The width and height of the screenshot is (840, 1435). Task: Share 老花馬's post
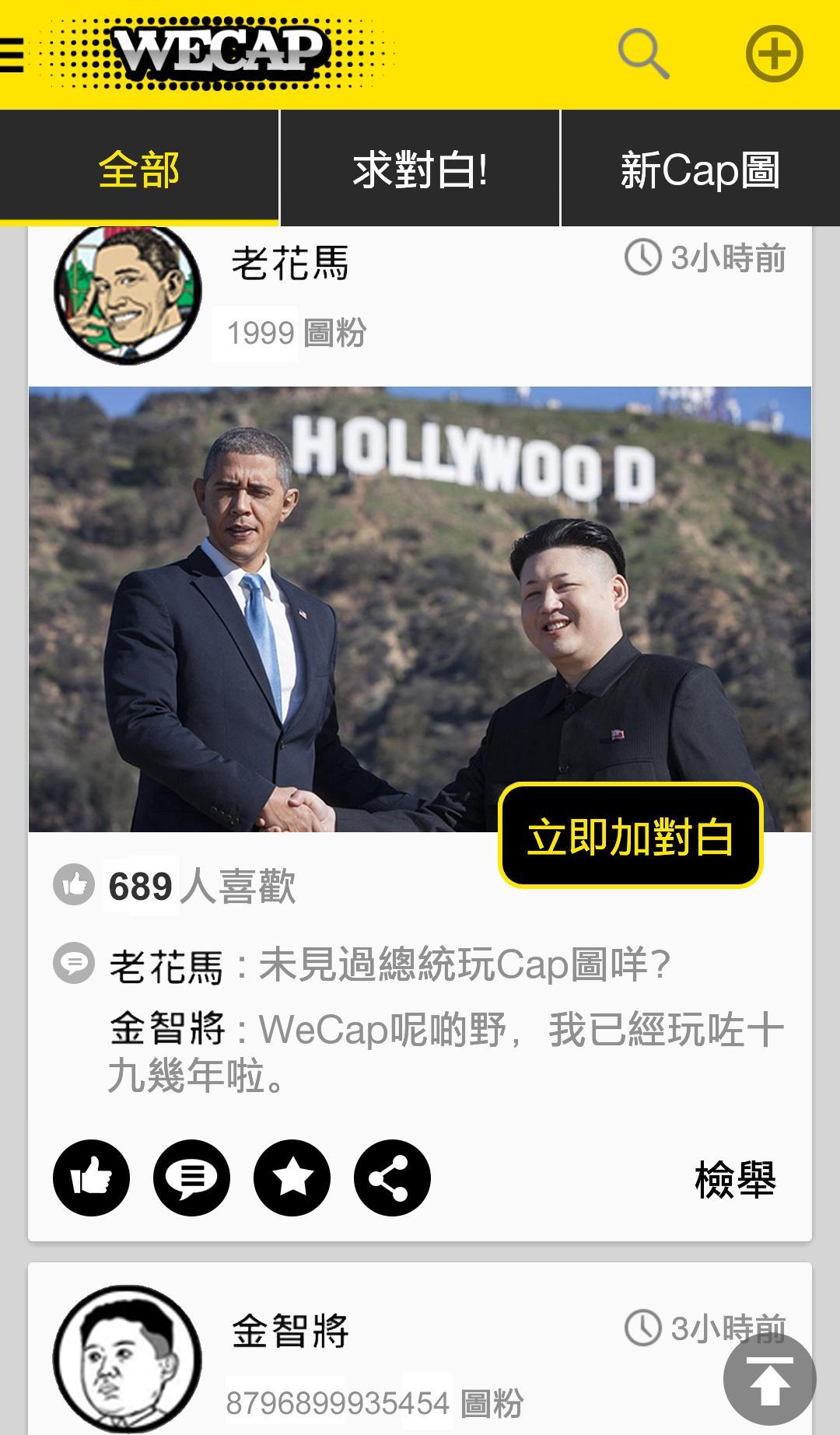tap(392, 1178)
